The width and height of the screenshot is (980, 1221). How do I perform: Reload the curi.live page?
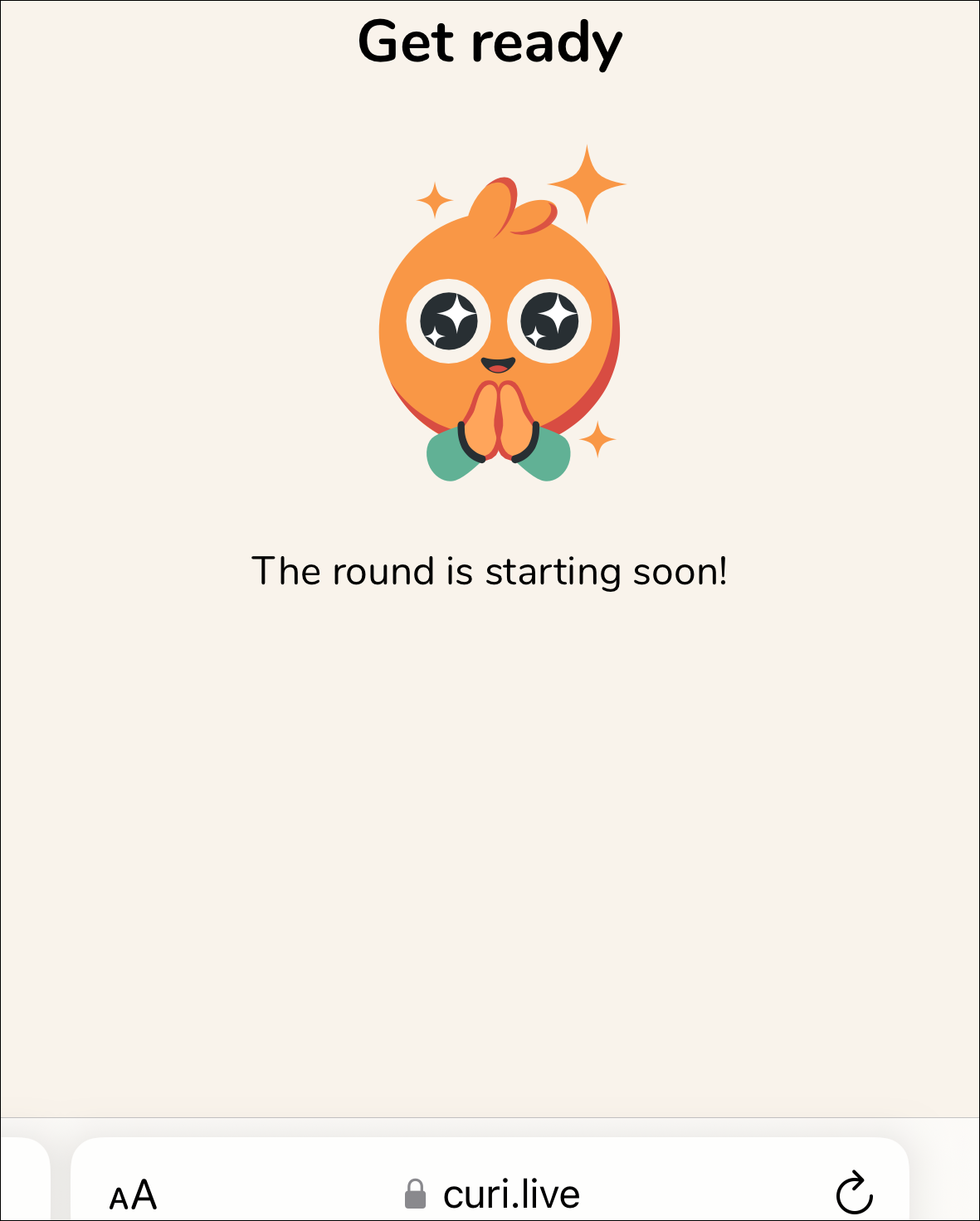(854, 1194)
